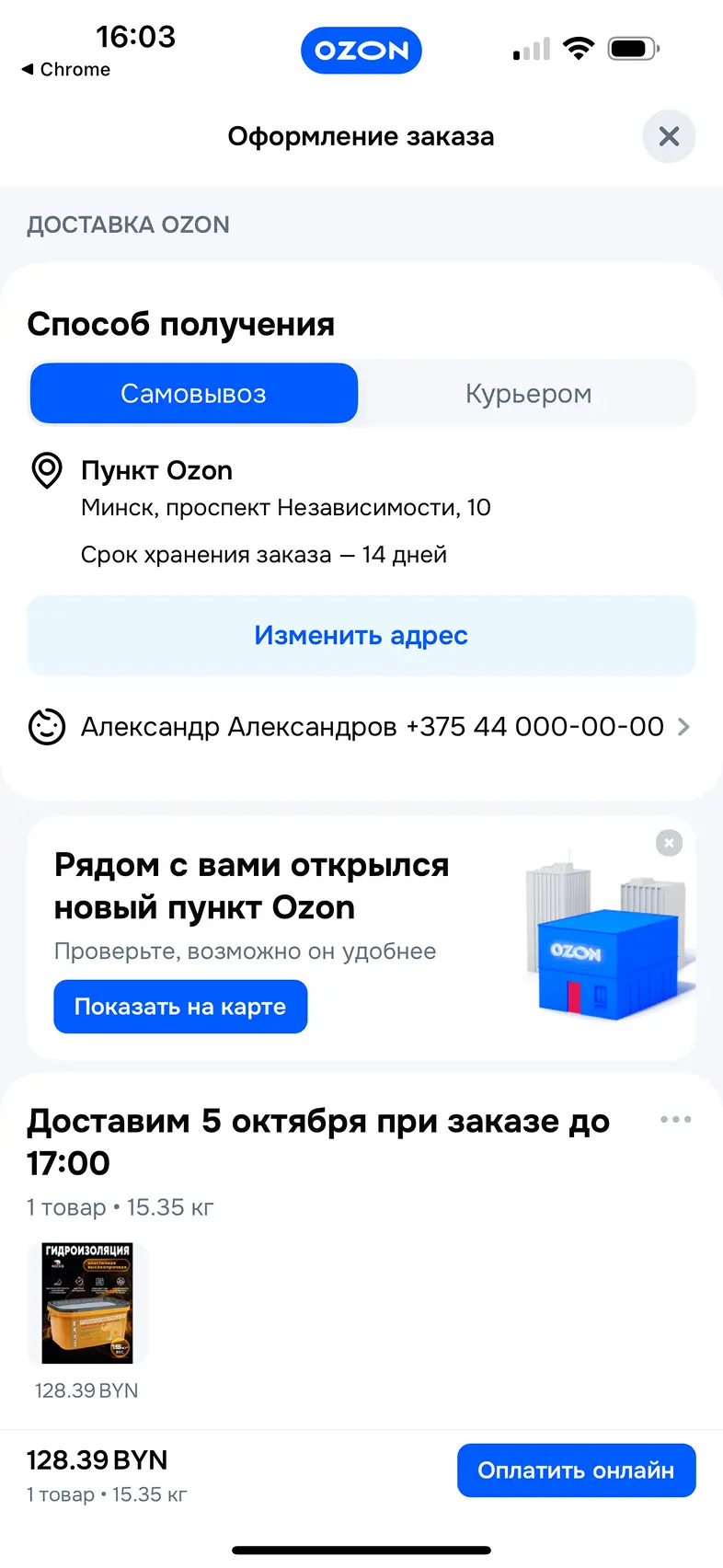Tap Показать на карте button
The height and width of the screenshot is (1568, 723).
click(180, 1007)
